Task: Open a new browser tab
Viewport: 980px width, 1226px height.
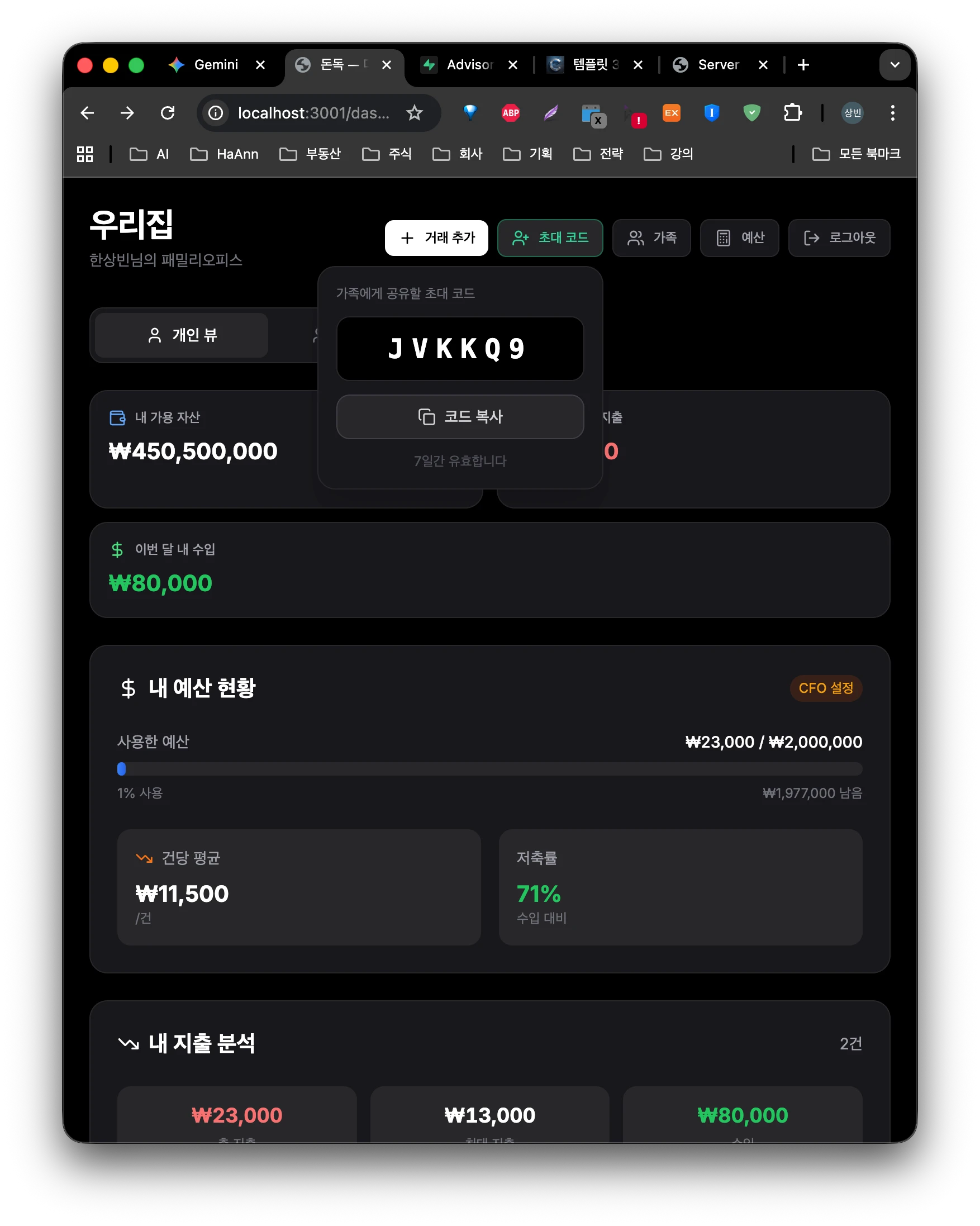Action: click(x=803, y=65)
